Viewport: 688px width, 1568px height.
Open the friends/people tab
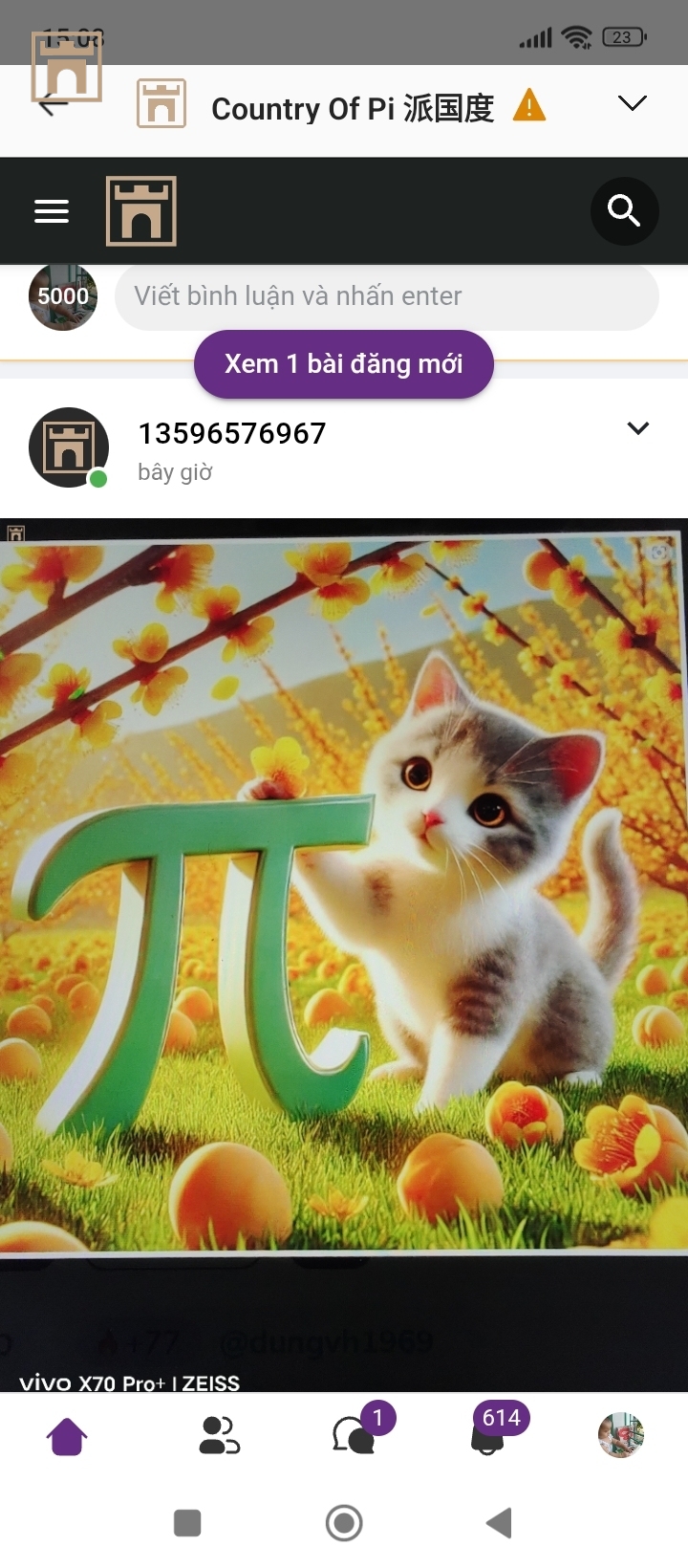click(x=219, y=1436)
